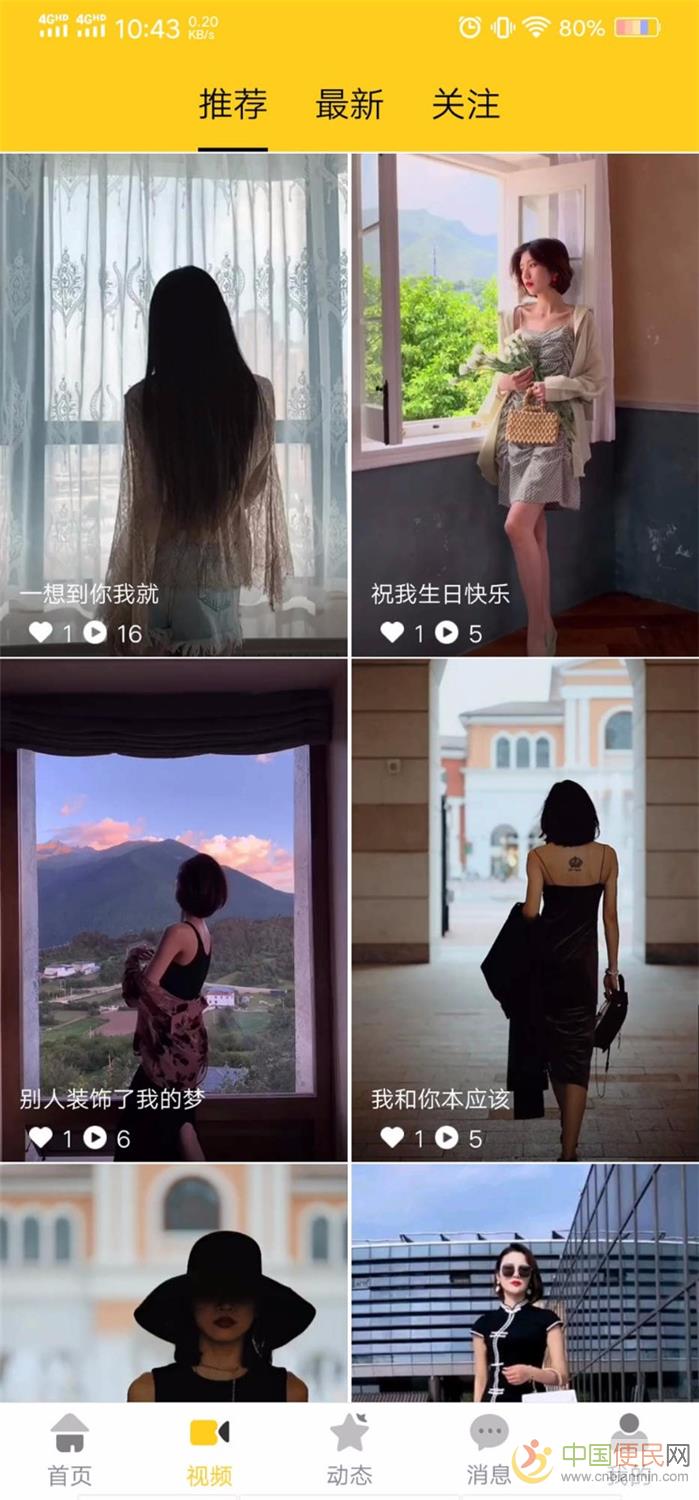Screen dimensions: 699x1500
Task: Open the video of the woman wearing sunglasses
Action: click(524, 1282)
